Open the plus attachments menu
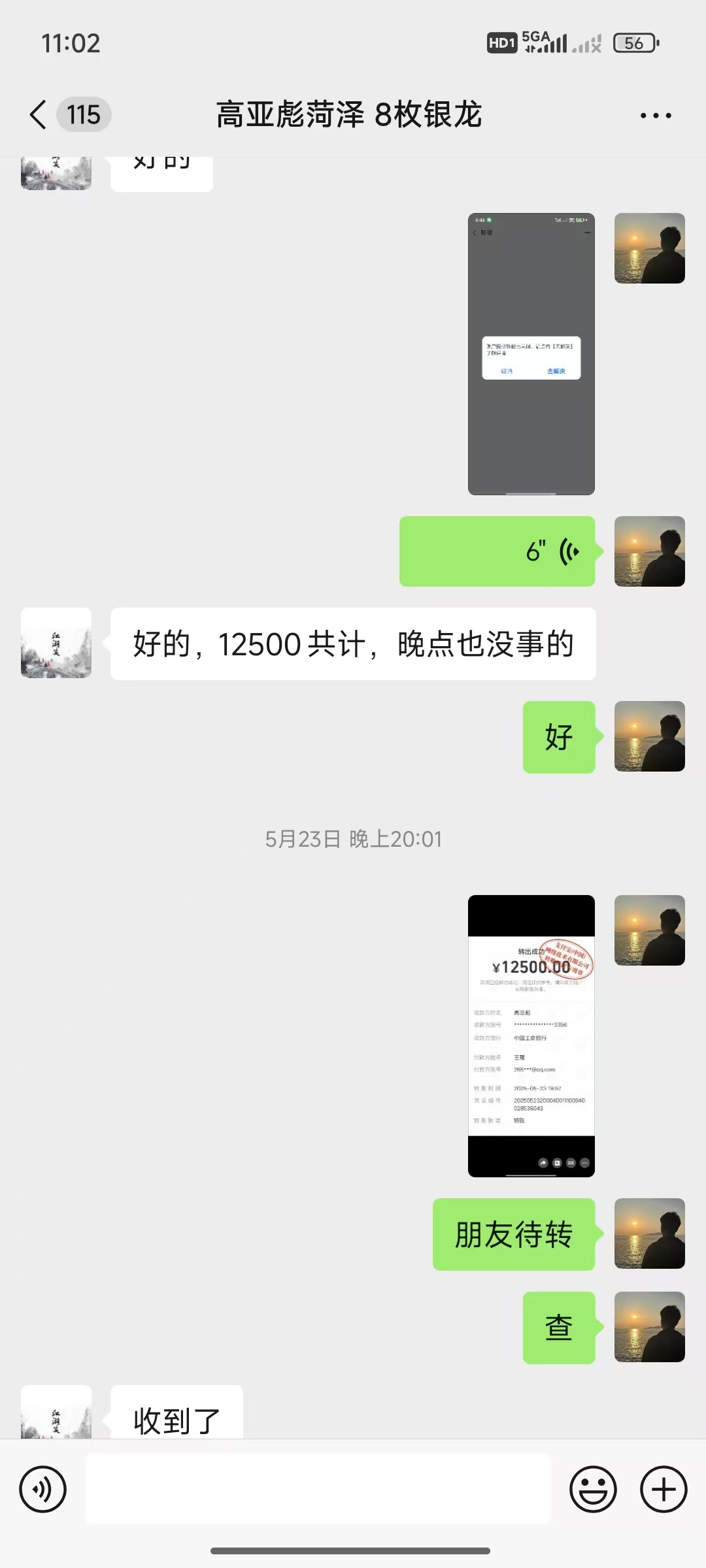Screen dimensions: 706x1568 pos(664,1489)
